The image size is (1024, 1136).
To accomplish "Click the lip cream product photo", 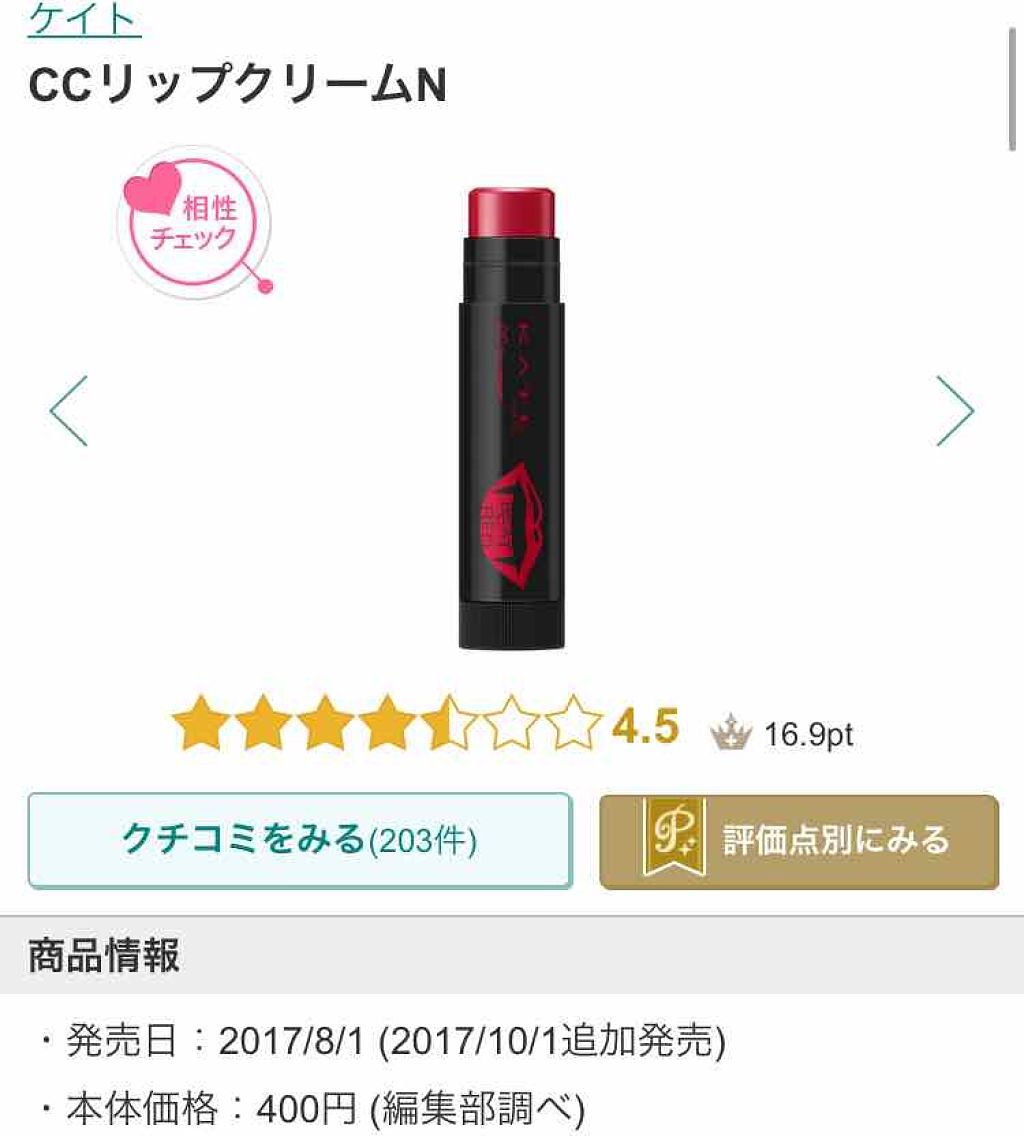I will [510, 410].
